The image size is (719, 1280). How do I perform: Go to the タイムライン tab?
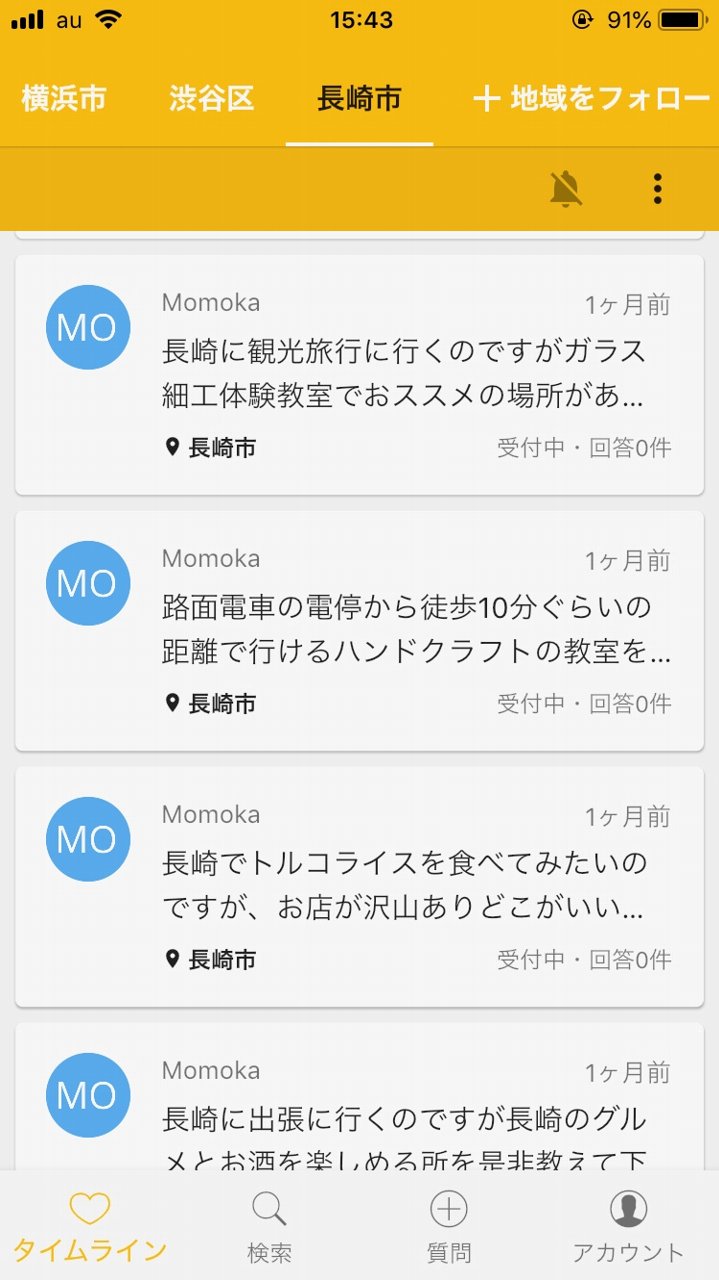(x=90, y=1227)
